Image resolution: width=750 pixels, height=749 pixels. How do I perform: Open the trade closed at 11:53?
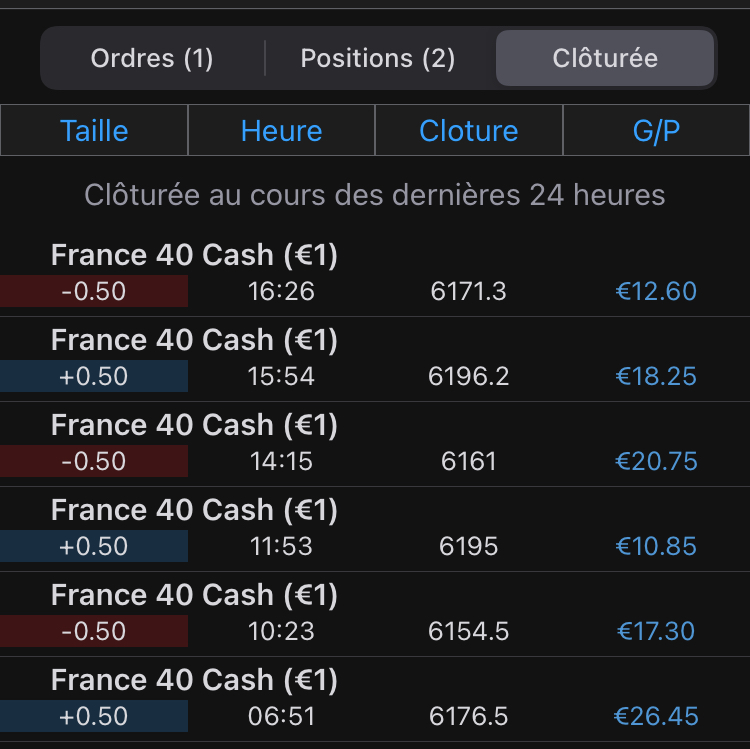tap(375, 529)
